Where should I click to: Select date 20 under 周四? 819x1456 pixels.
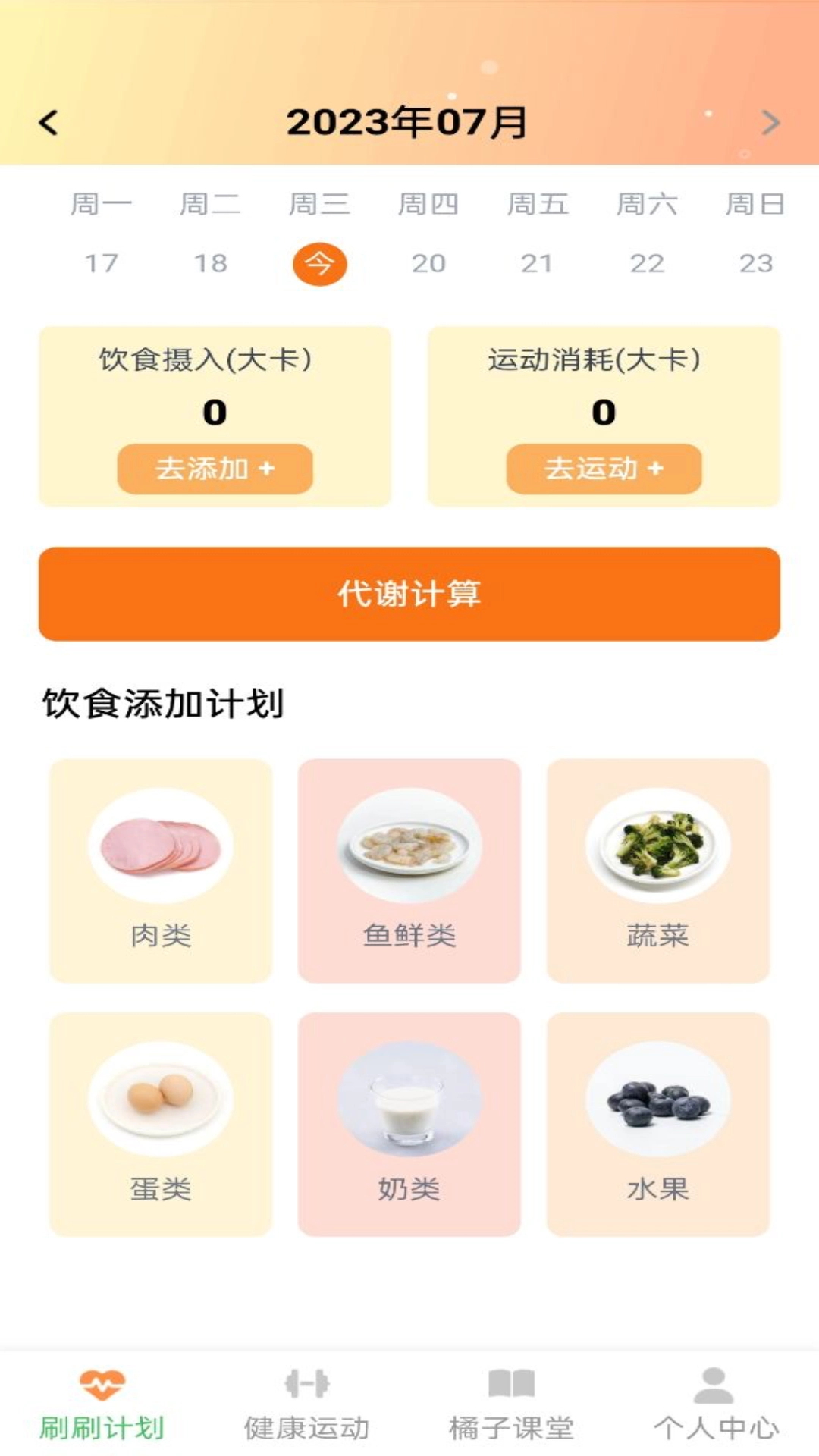(x=429, y=264)
